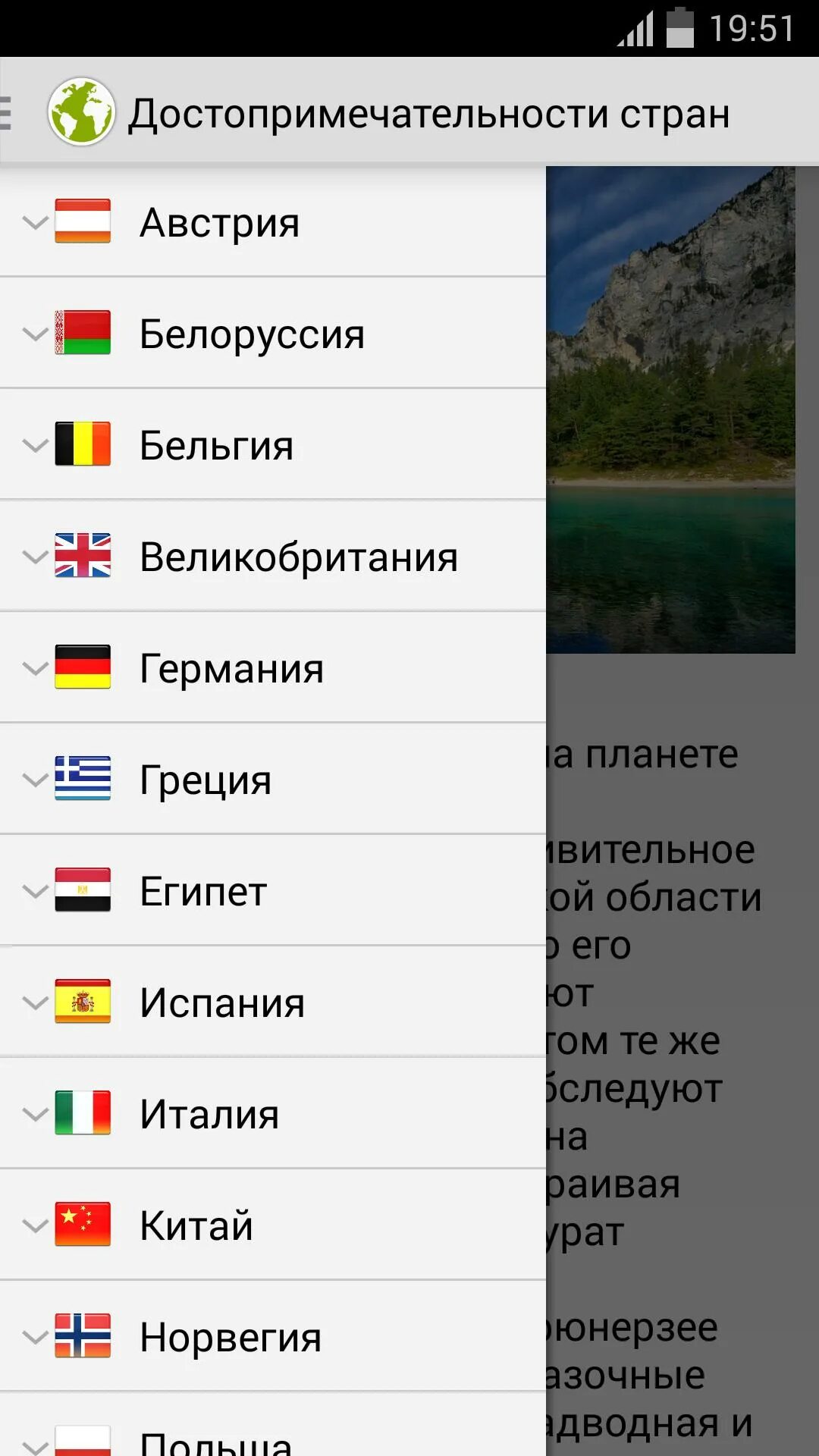Close the drawer via the hamburger icon
The height and width of the screenshot is (1456, 819).
(6, 113)
